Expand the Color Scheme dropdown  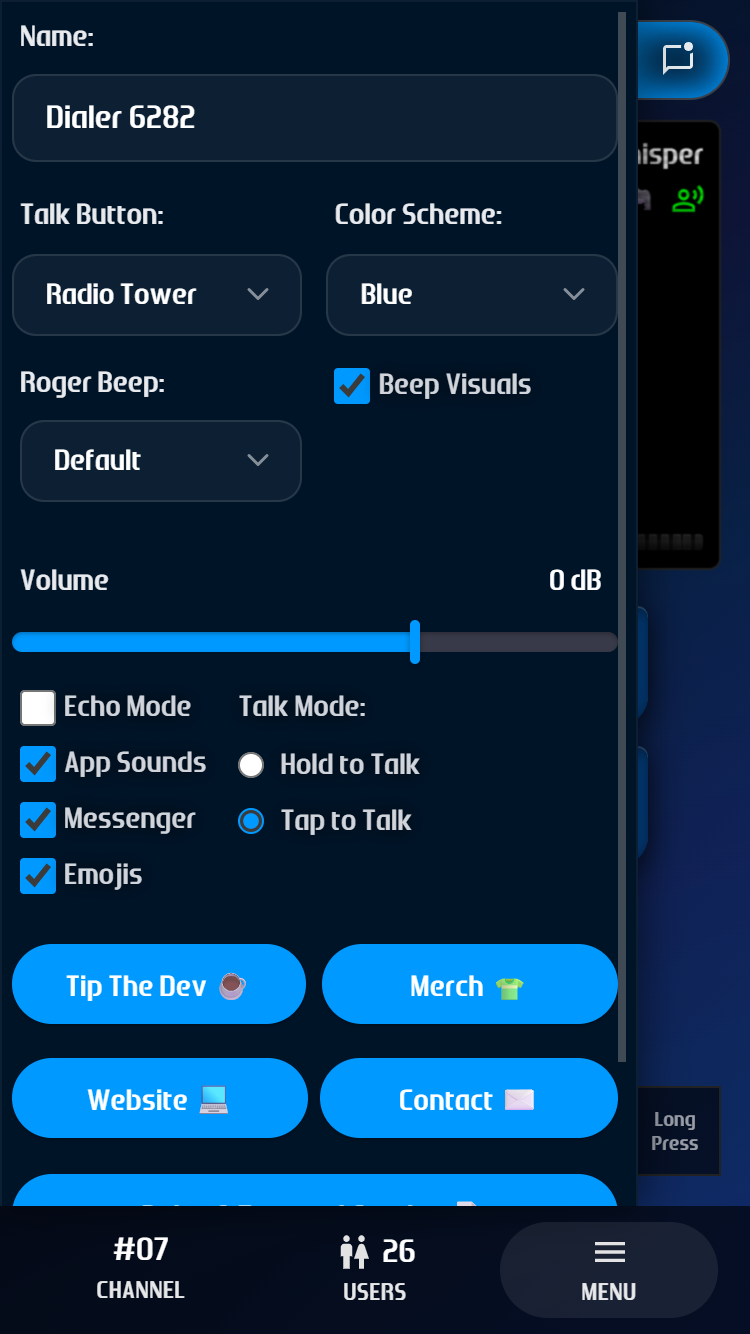coord(471,295)
